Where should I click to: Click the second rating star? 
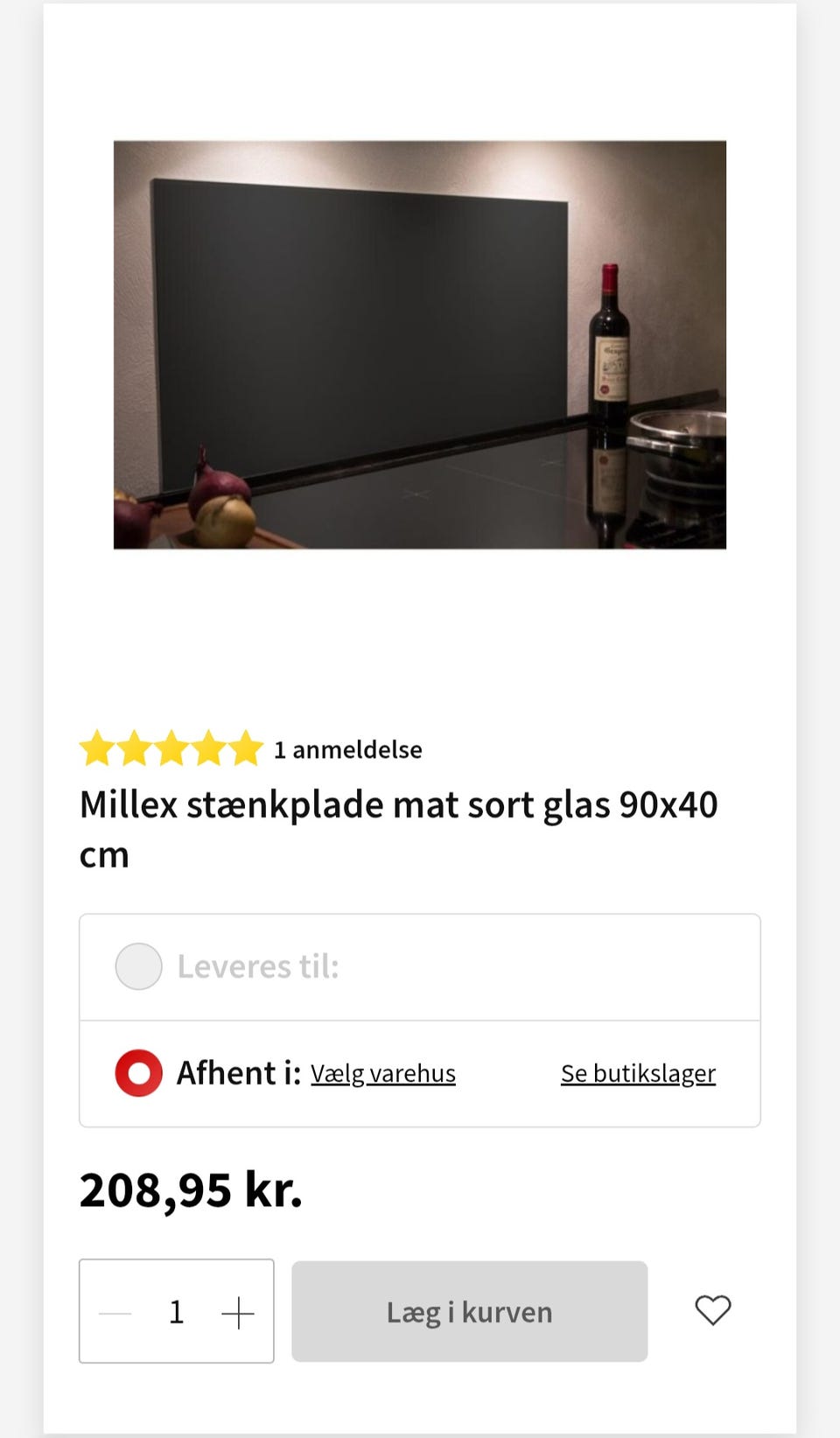133,749
